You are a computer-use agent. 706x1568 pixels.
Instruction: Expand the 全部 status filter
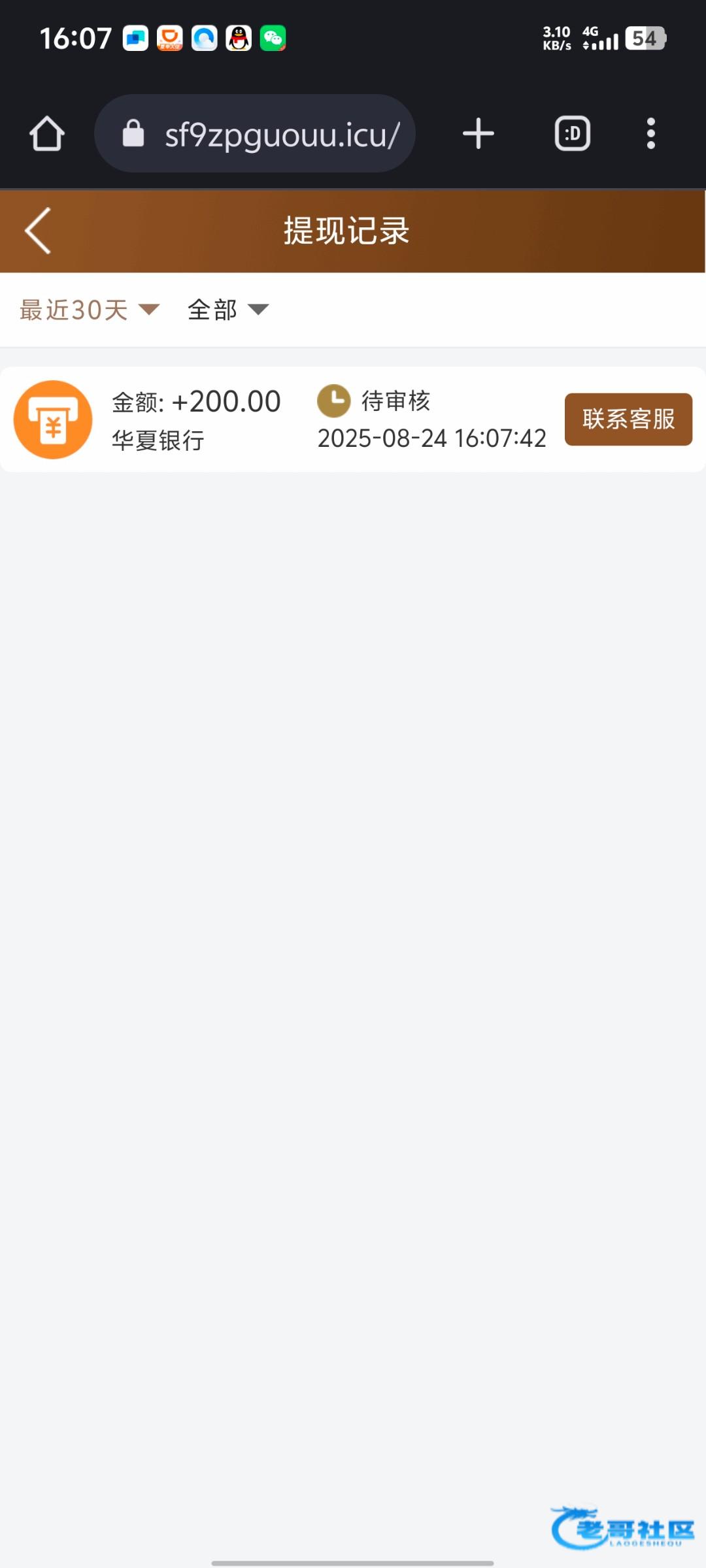(x=228, y=310)
